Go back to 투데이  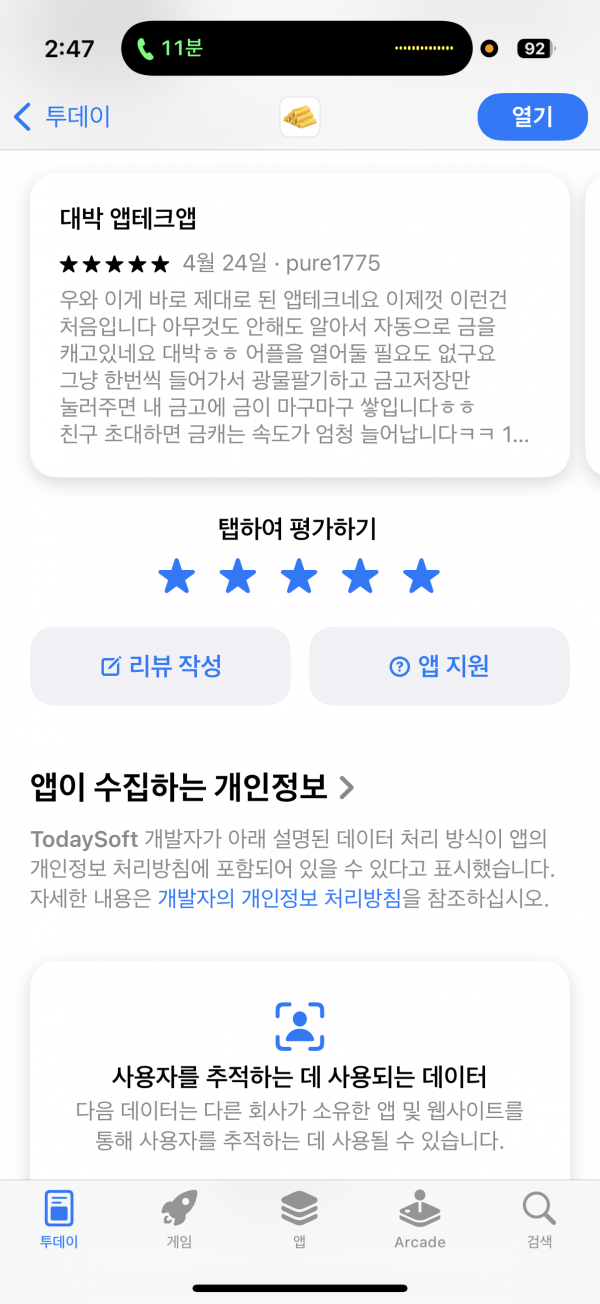pyautogui.click(x=61, y=117)
